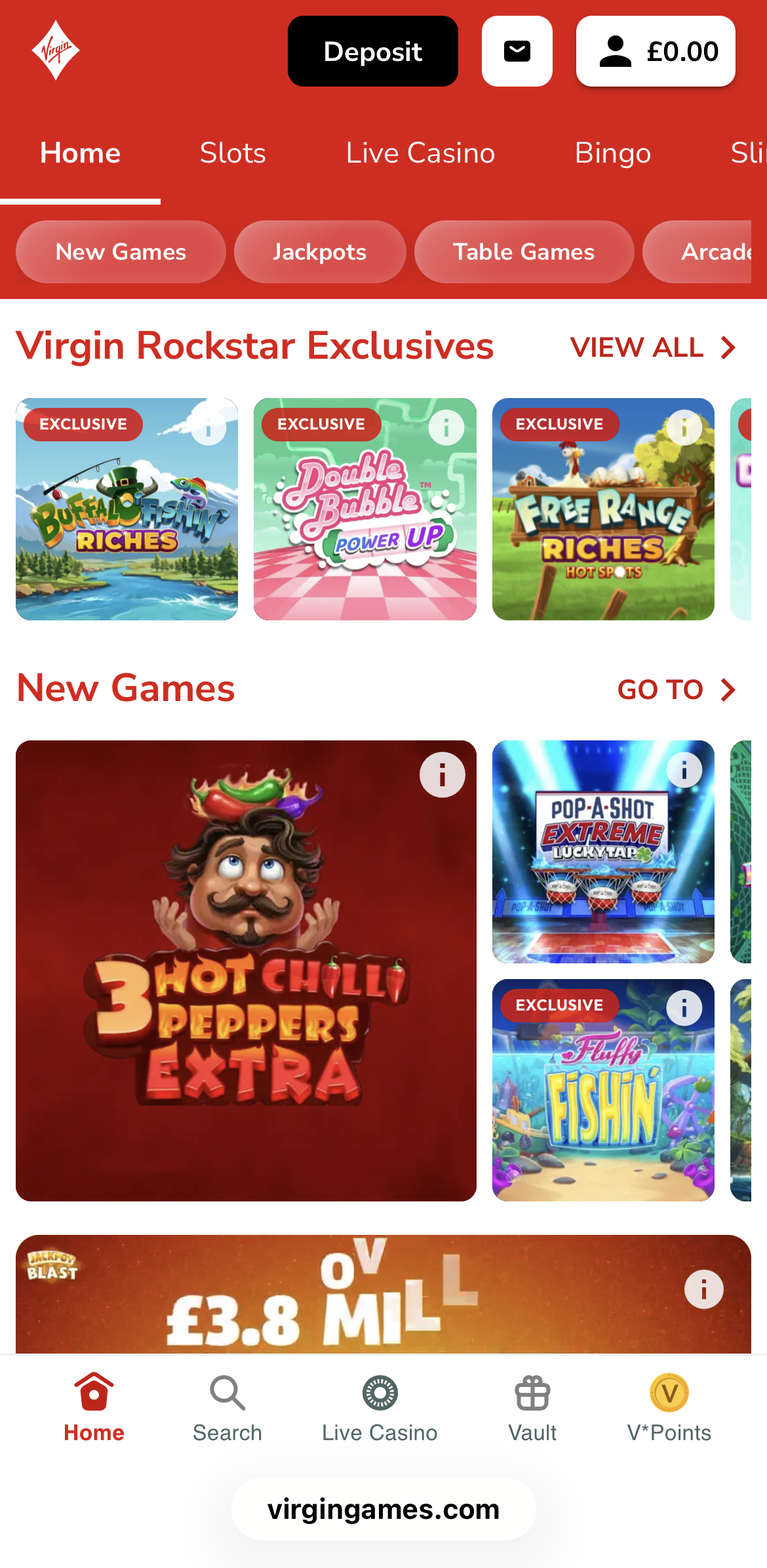Show info for Fluffy Fishin' game
The width and height of the screenshot is (767, 1568).
click(x=685, y=1008)
